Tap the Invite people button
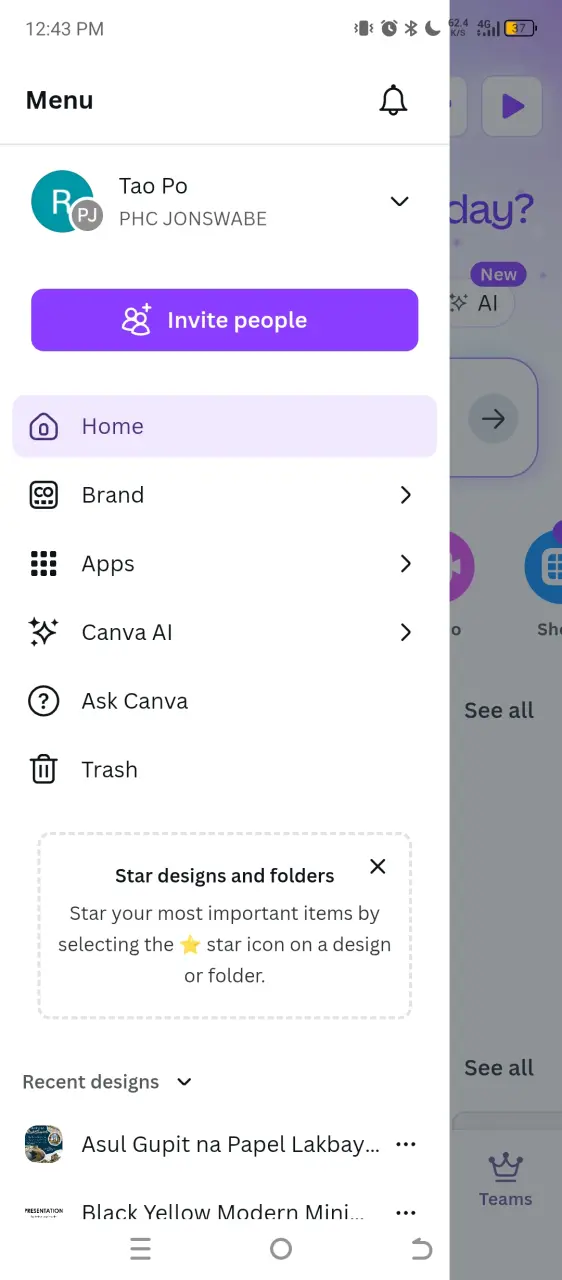Screen dimensions: 562x1280 (224, 320)
